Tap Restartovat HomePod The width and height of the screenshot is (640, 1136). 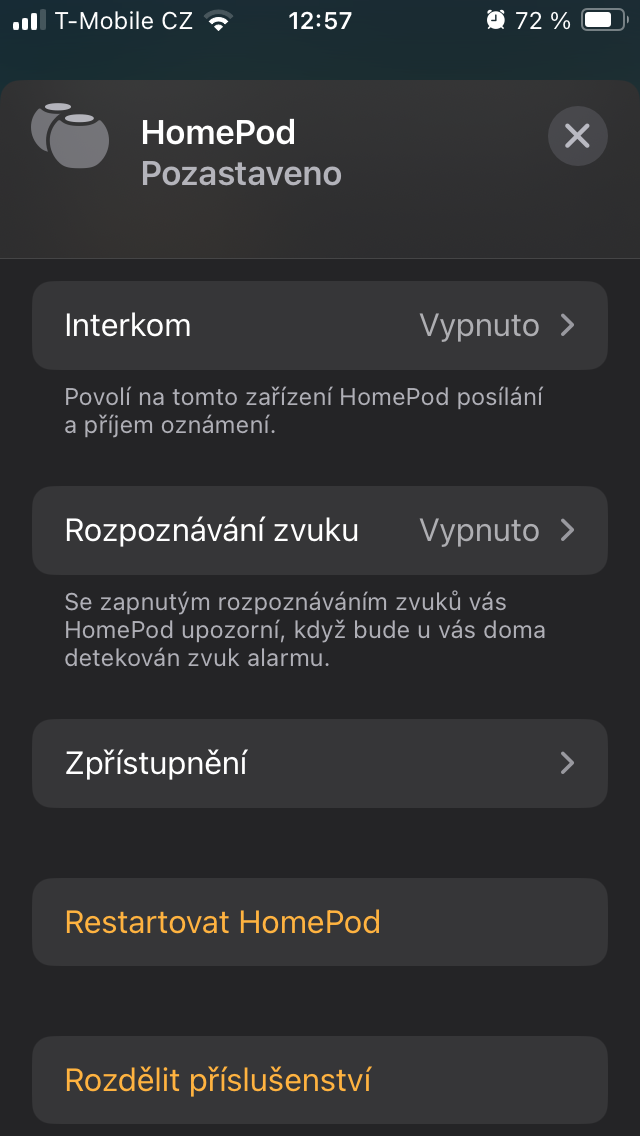pos(320,922)
